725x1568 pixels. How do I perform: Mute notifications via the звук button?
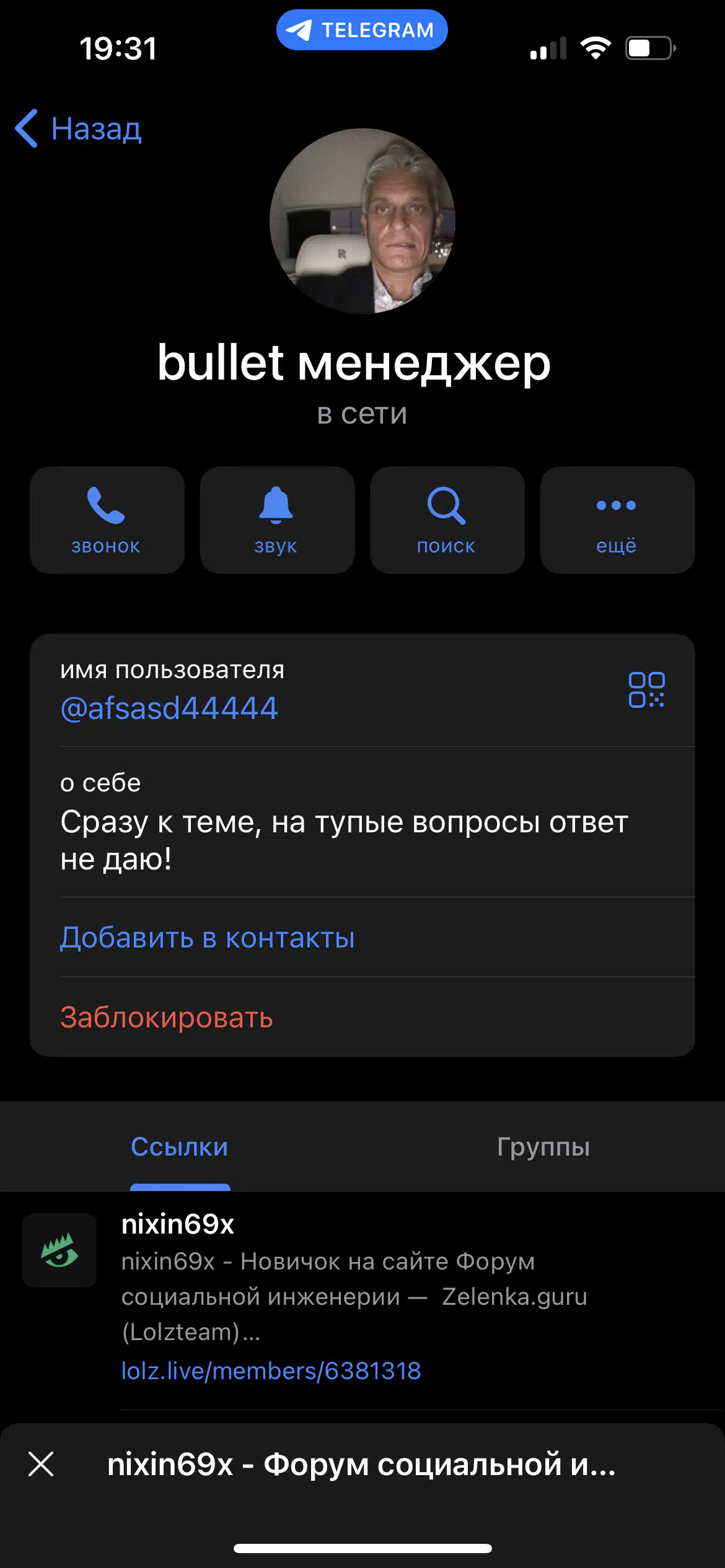coord(277,520)
